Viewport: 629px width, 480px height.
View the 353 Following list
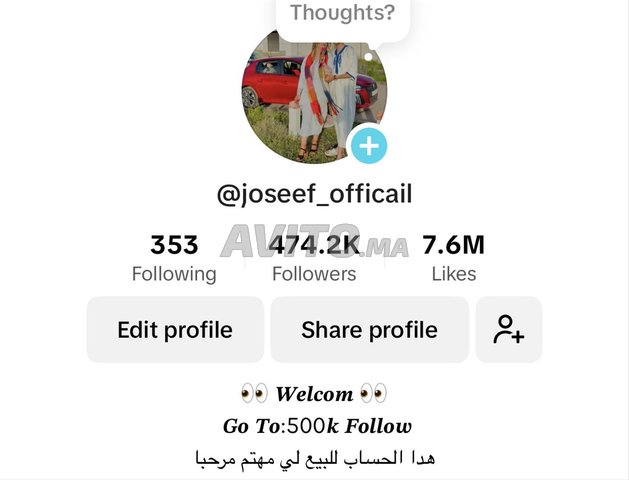coord(174,257)
